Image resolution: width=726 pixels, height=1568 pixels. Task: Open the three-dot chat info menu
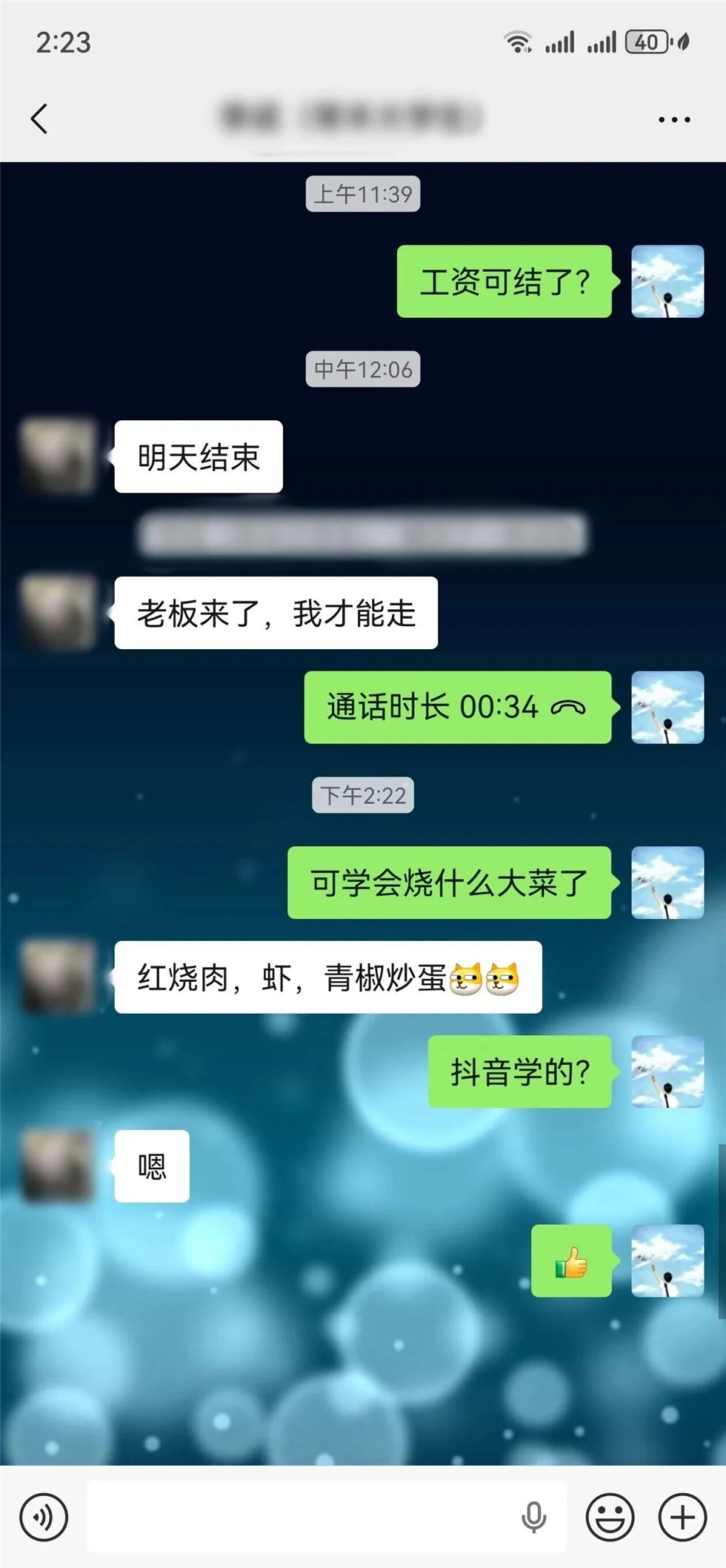673,119
